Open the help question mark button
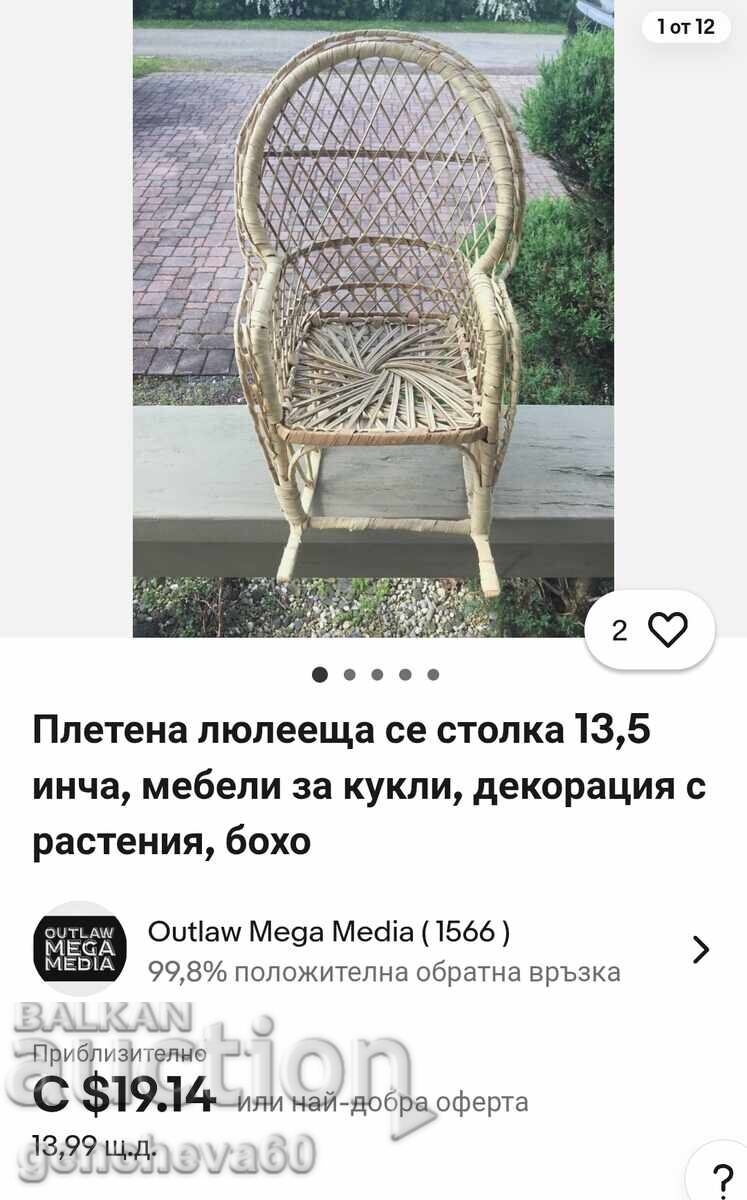747x1200 pixels. point(722,1177)
